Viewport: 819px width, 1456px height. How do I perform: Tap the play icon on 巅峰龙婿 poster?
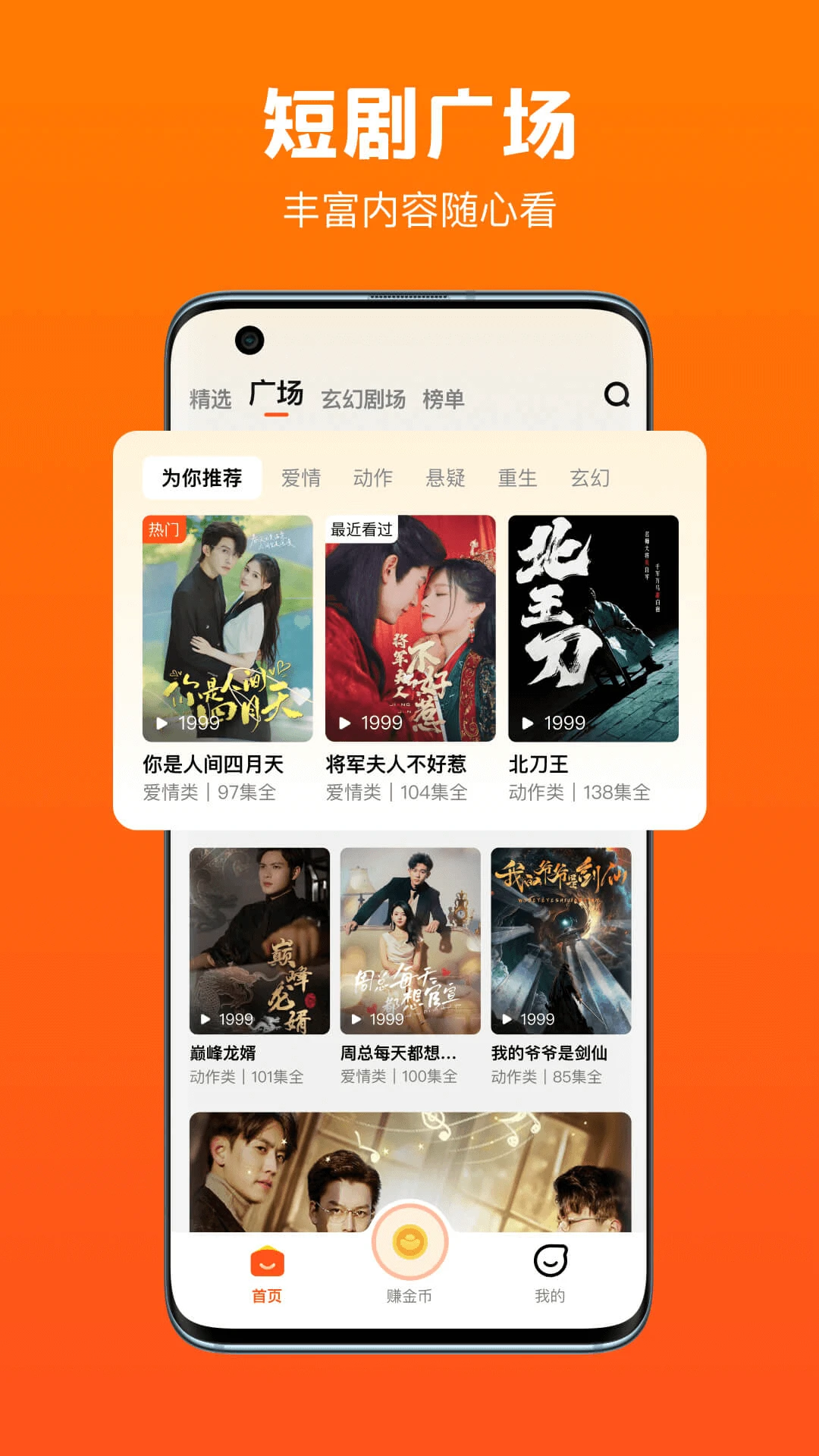[206, 1020]
